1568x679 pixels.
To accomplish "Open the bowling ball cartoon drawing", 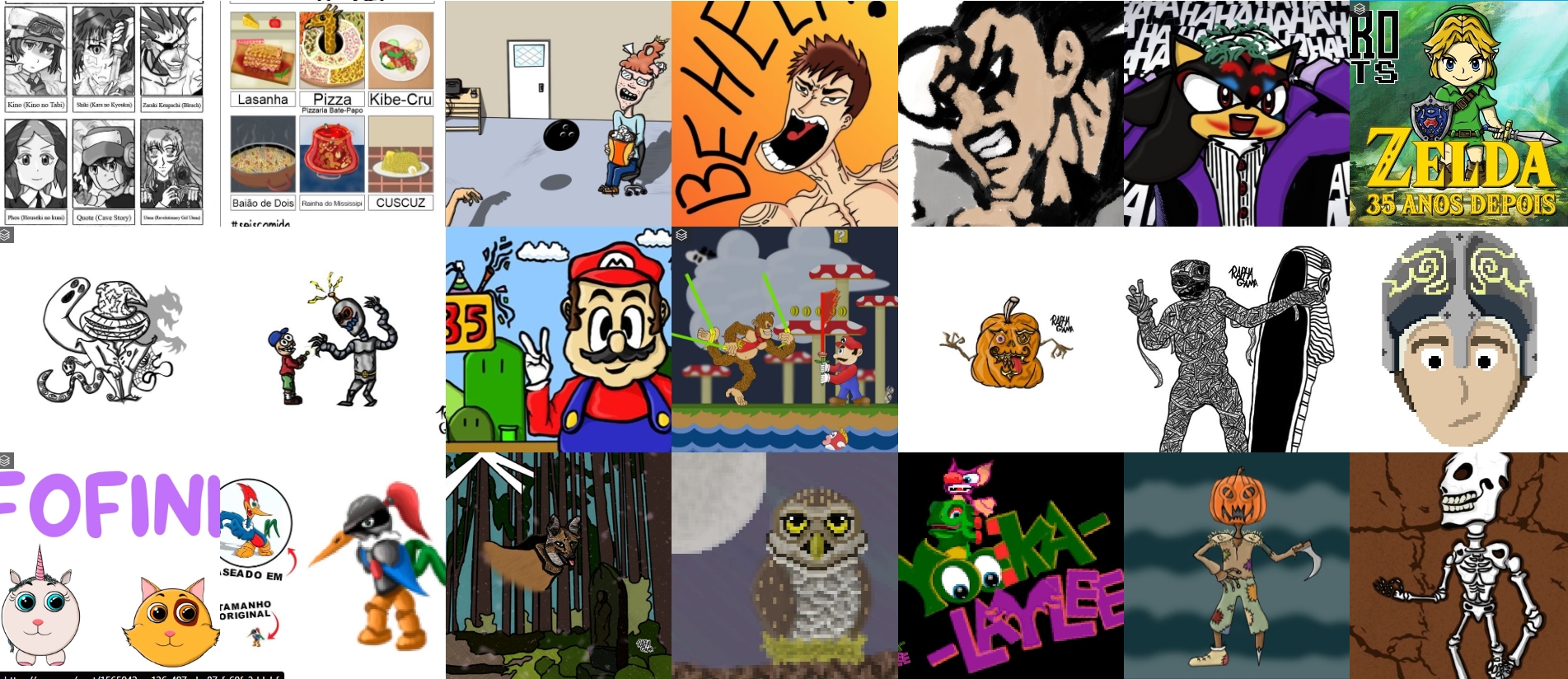I will (558, 113).
